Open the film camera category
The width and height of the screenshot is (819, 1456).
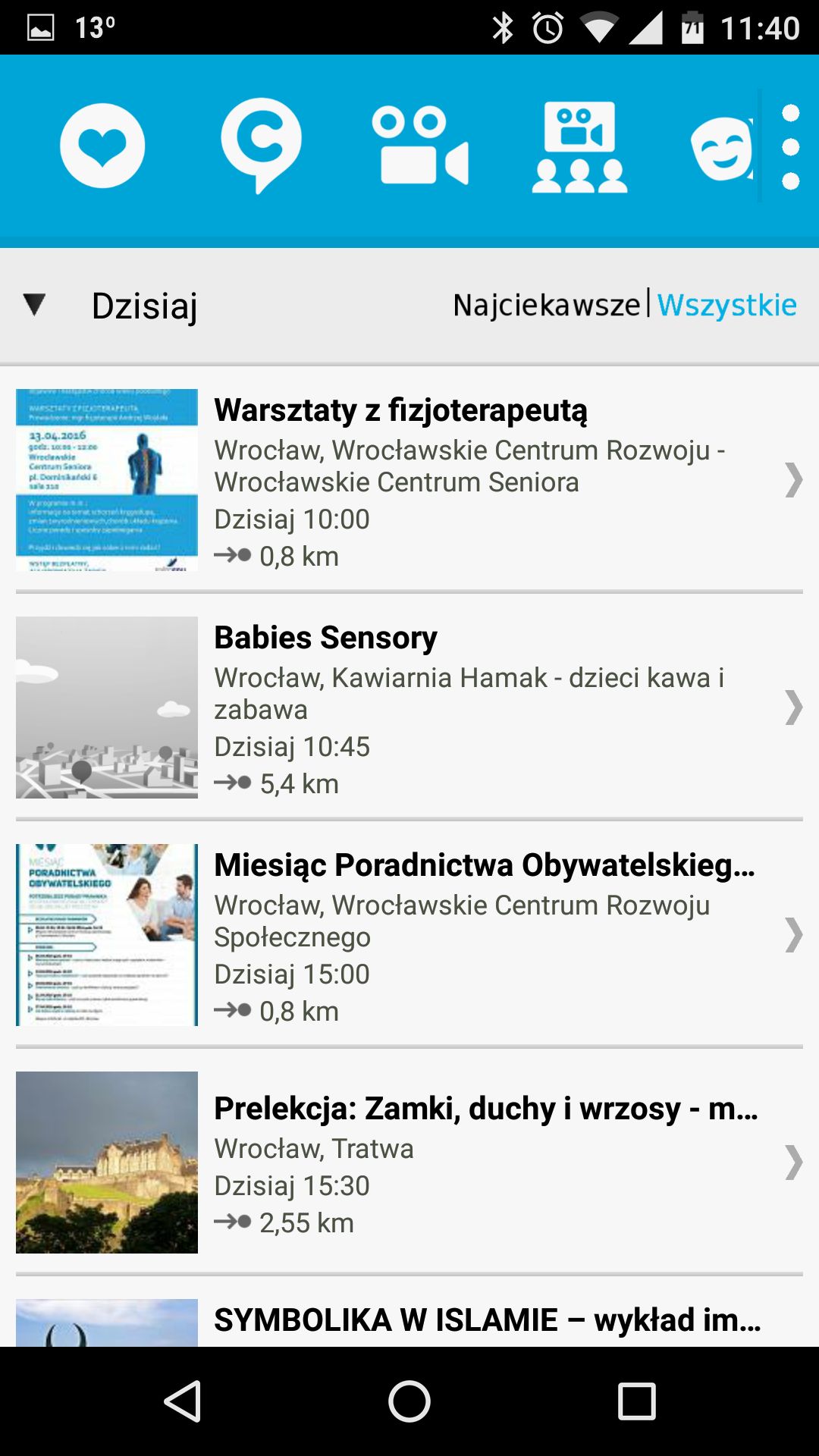420,146
